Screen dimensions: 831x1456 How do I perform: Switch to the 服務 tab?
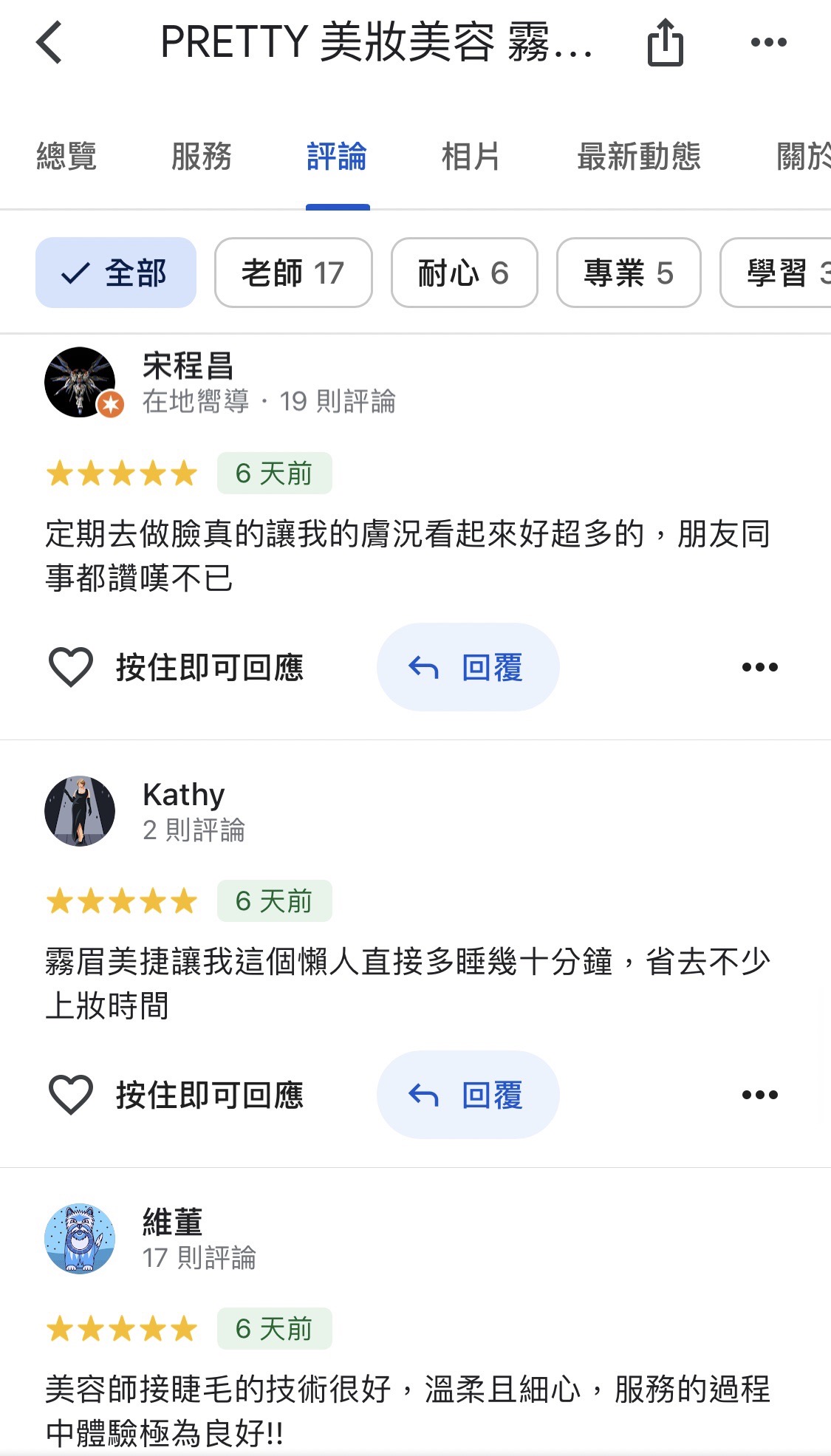coord(202,157)
